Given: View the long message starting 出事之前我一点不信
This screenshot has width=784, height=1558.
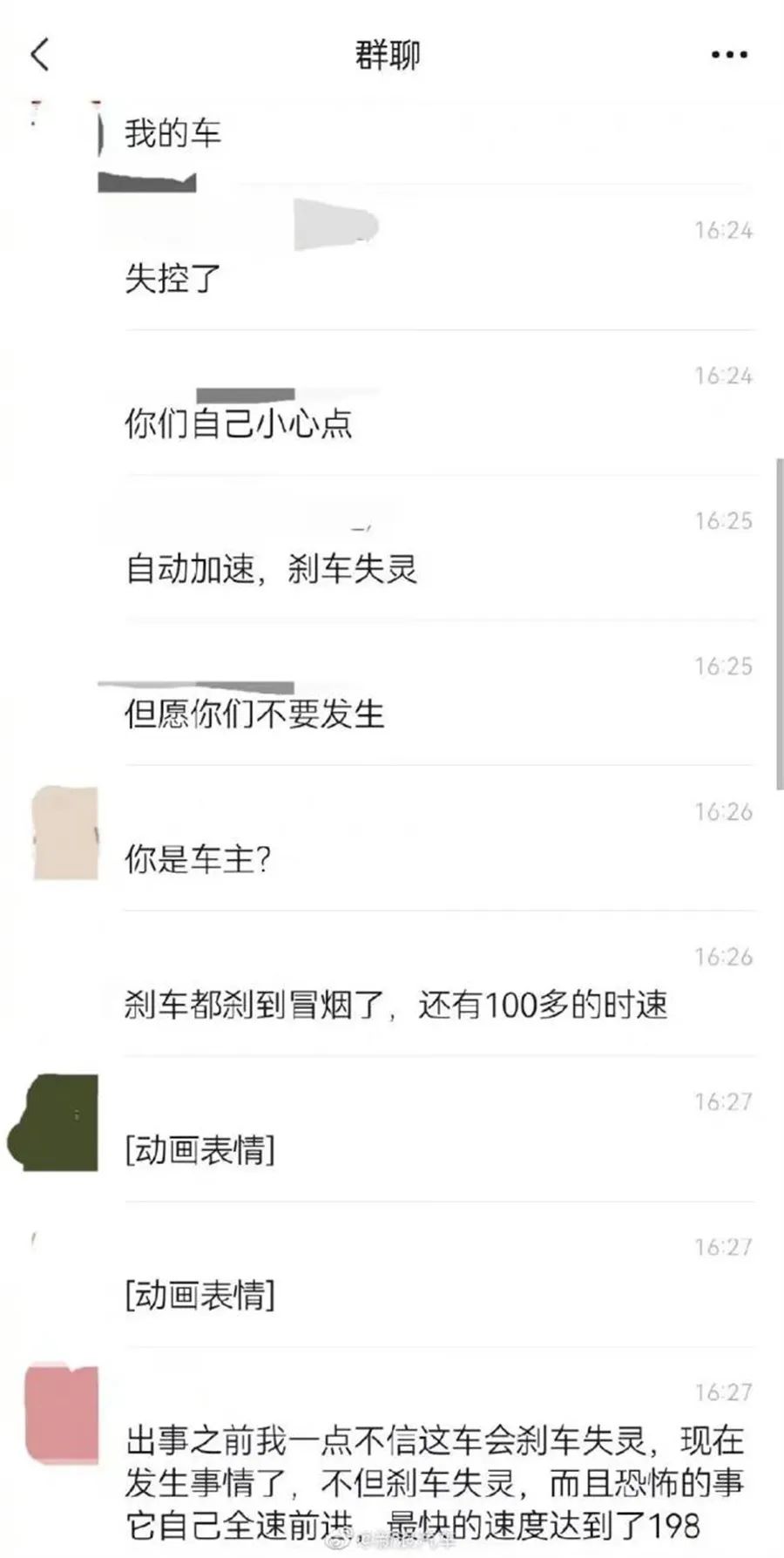Looking at the screenshot, I should [x=434, y=1482].
